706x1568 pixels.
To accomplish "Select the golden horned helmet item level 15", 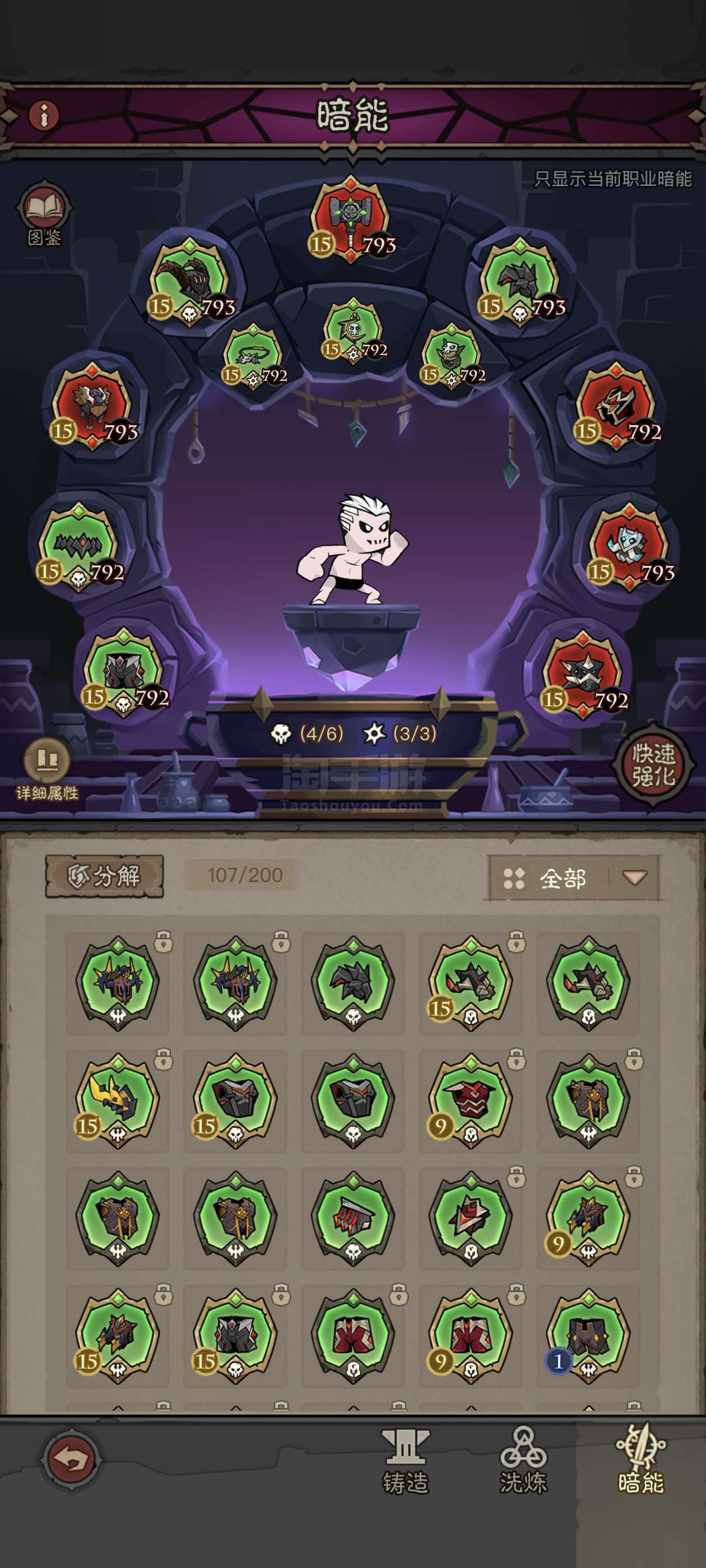I will pos(118,1100).
